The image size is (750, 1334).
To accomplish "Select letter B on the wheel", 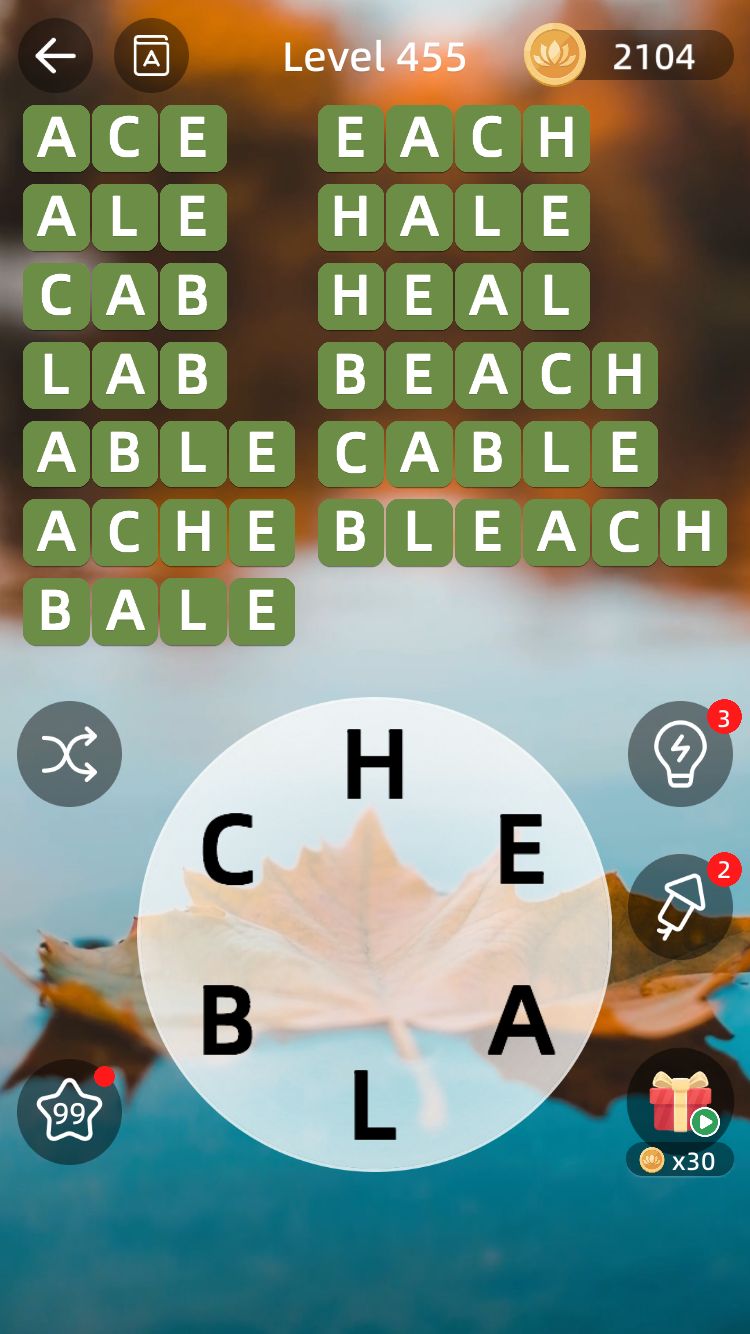I will [x=227, y=1020].
